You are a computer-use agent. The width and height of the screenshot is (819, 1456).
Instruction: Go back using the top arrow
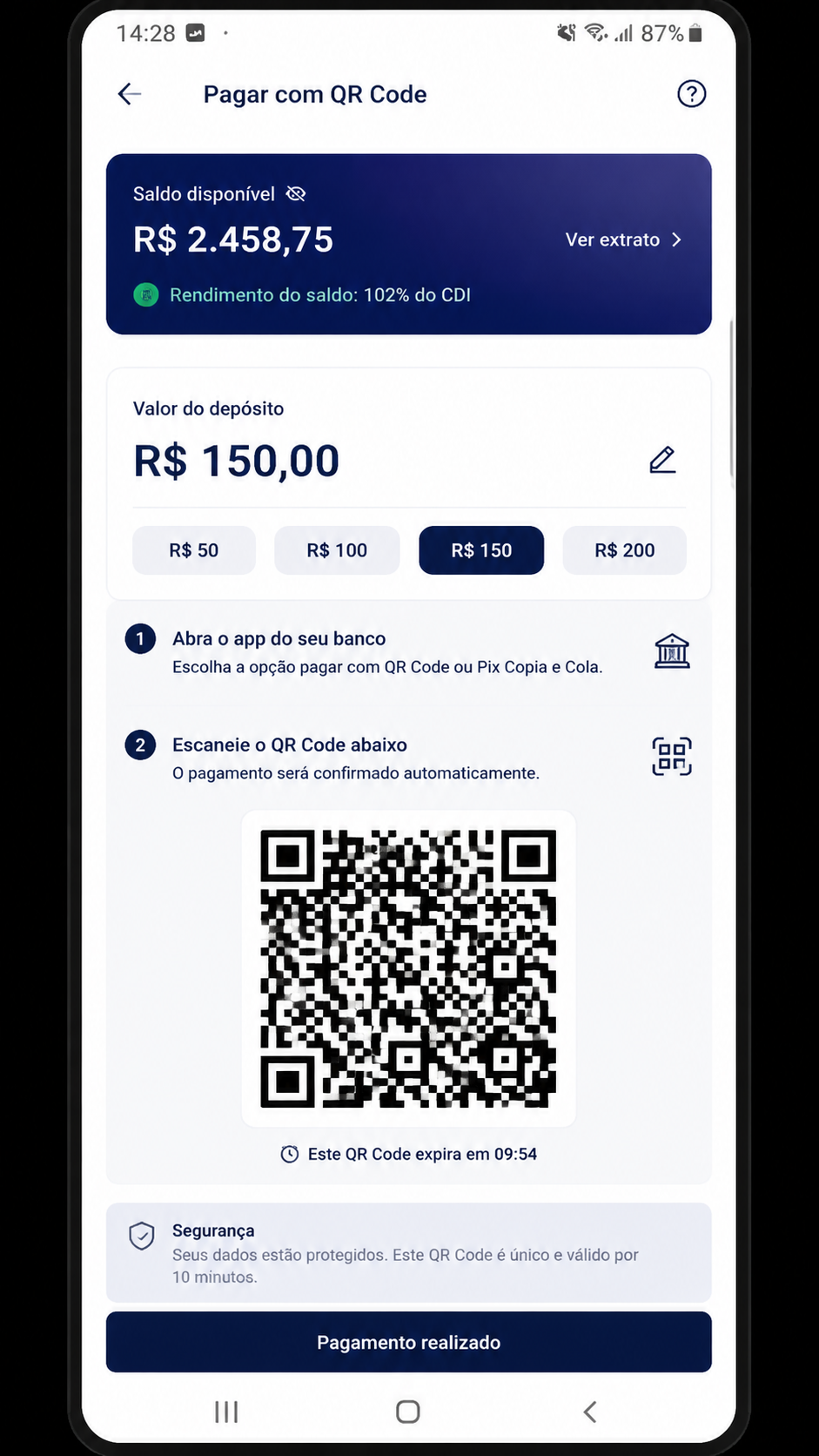click(x=130, y=94)
